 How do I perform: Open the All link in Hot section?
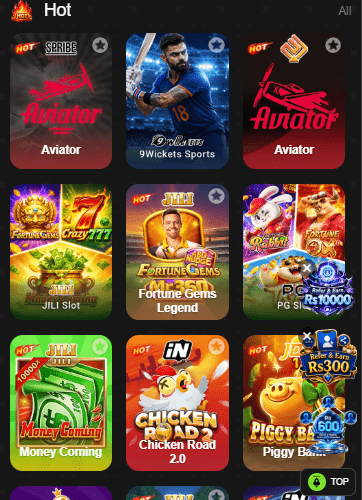(x=345, y=11)
